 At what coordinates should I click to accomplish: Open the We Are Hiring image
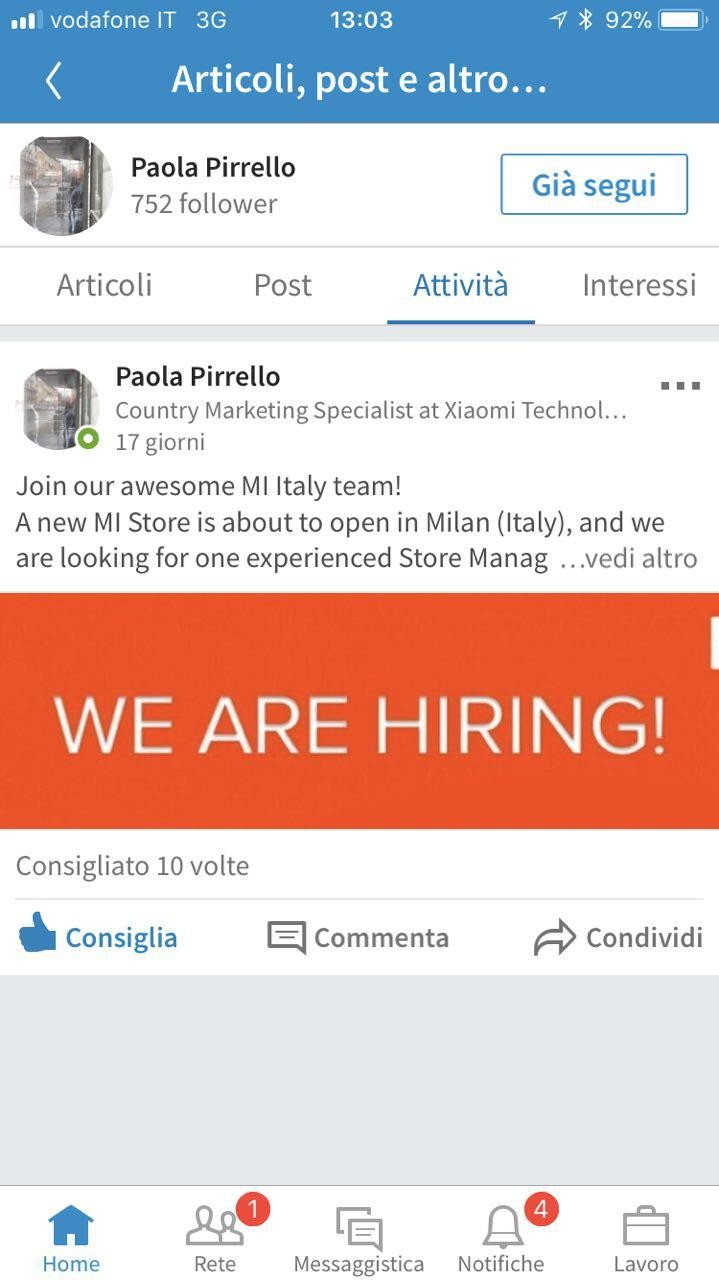[x=359, y=711]
